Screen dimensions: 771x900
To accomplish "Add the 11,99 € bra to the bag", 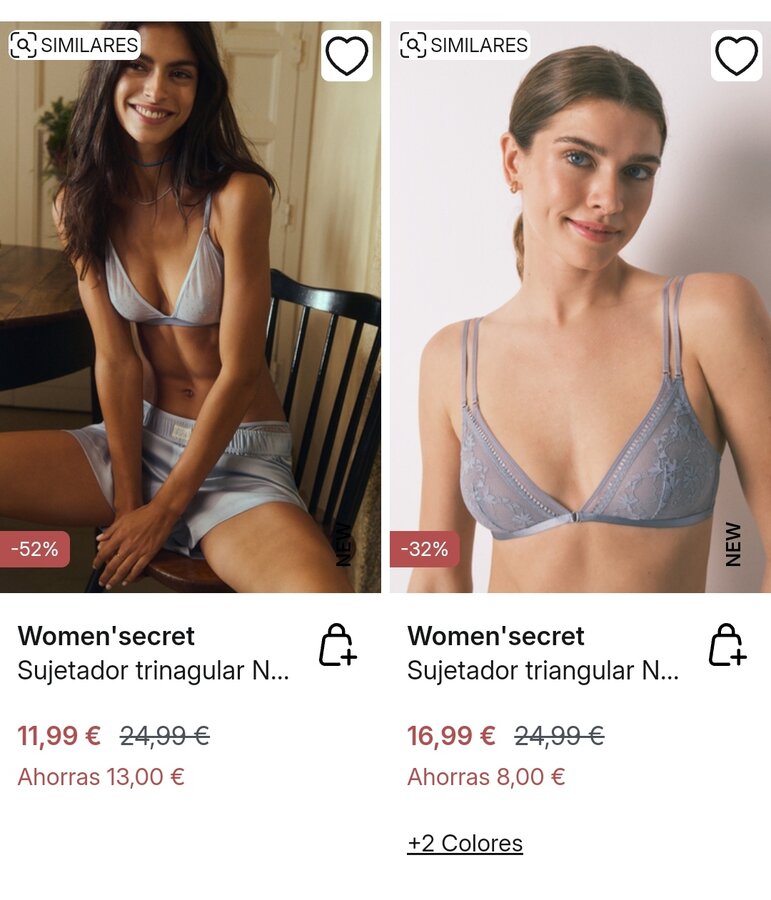I will [x=337, y=645].
